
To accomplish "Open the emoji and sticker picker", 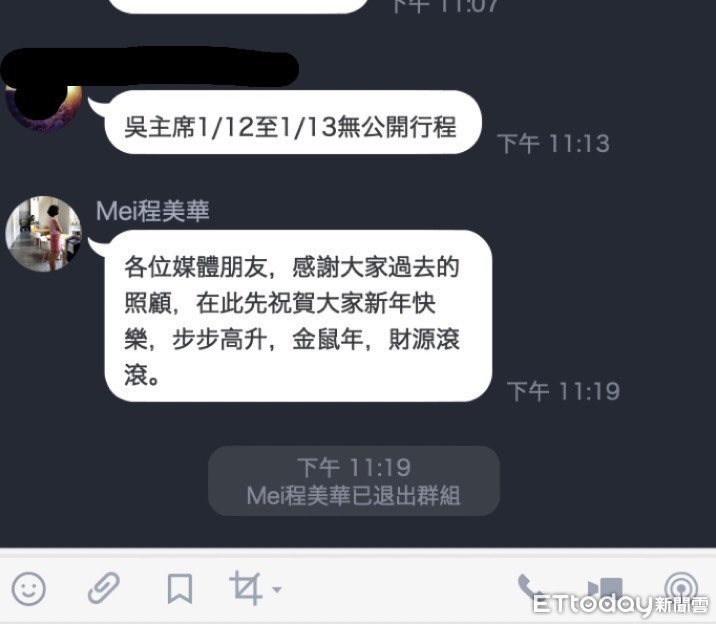I will pos(28,588).
